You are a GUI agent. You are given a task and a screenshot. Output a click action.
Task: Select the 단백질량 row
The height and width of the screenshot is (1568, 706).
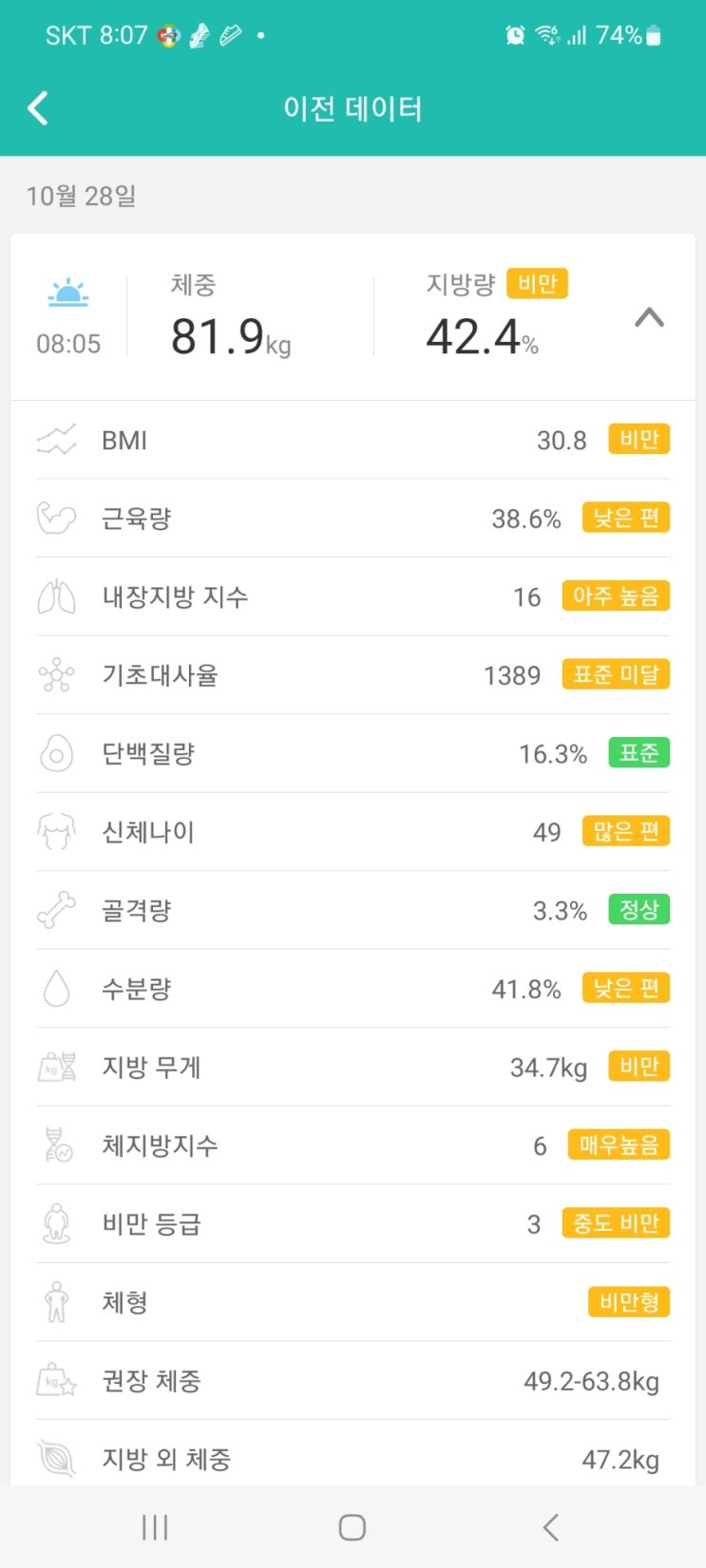point(353,754)
